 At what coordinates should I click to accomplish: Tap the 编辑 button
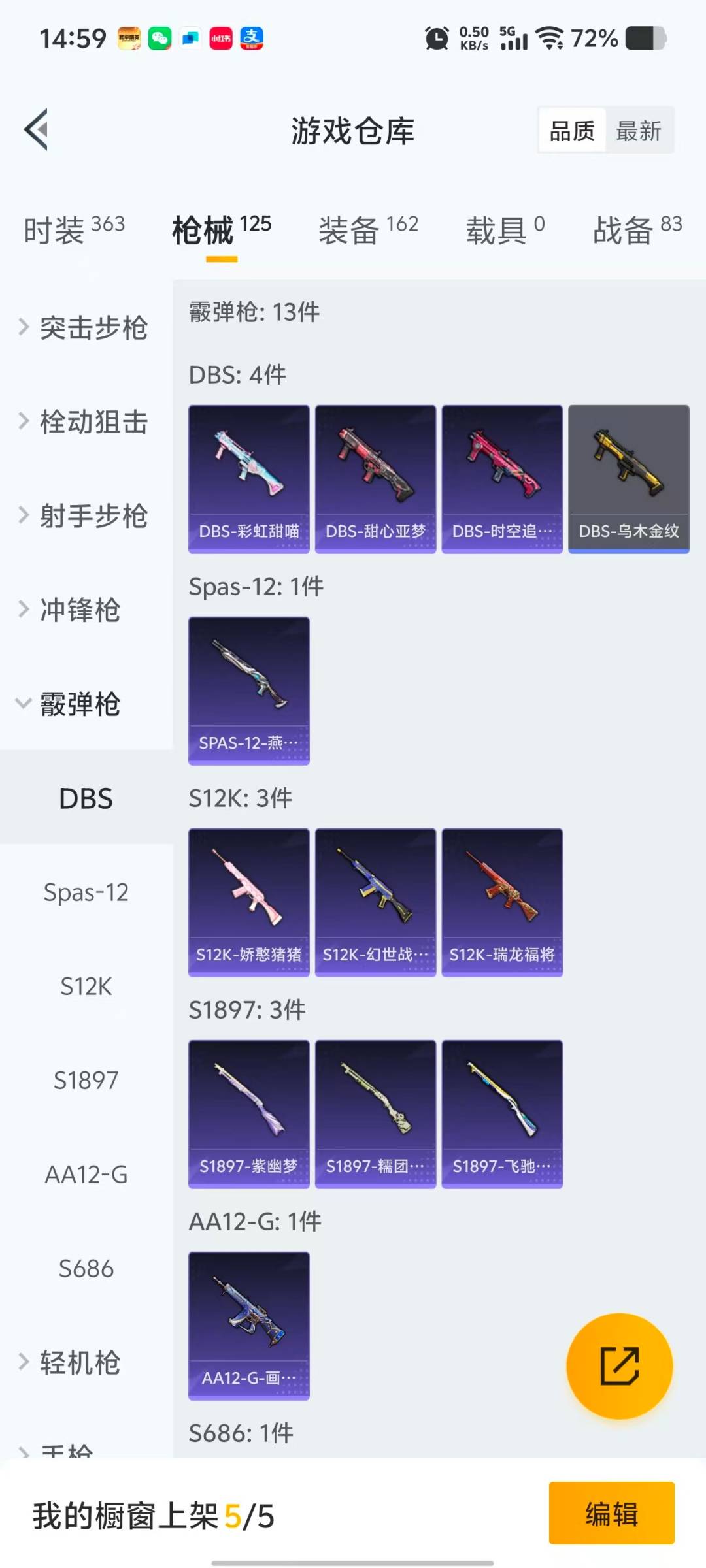tap(612, 1516)
